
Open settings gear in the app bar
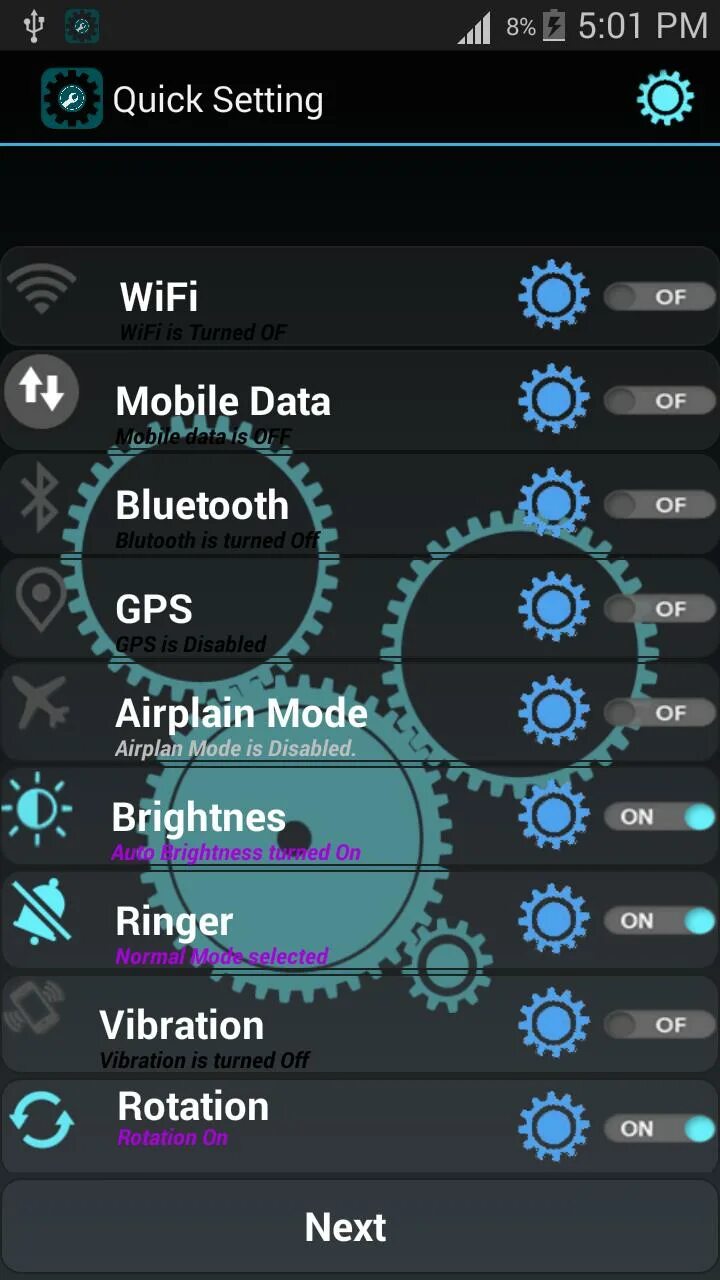click(665, 98)
